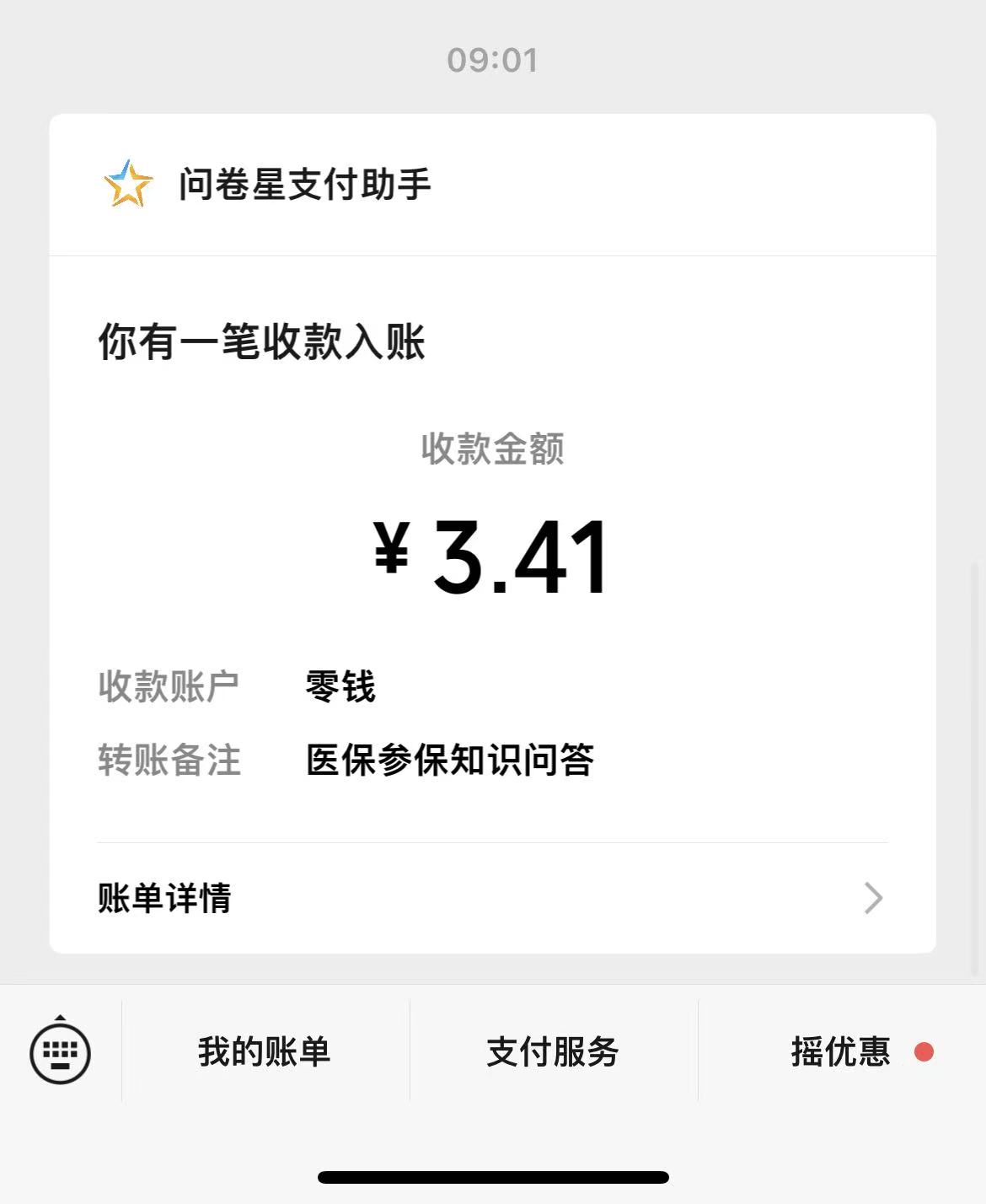Tap the 摇优惠 menu item

tap(842, 1051)
